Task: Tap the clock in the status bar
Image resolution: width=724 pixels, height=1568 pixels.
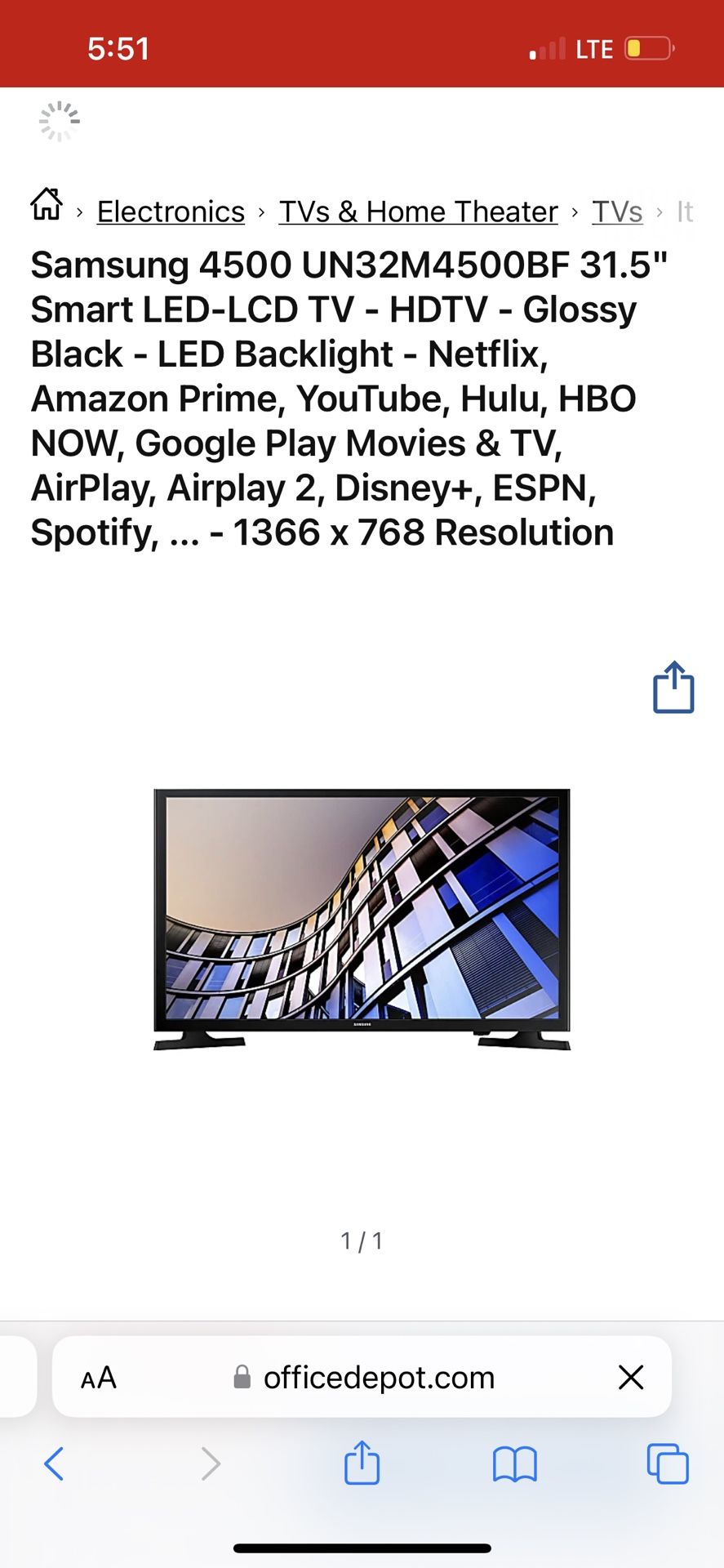Action: pyautogui.click(x=119, y=48)
